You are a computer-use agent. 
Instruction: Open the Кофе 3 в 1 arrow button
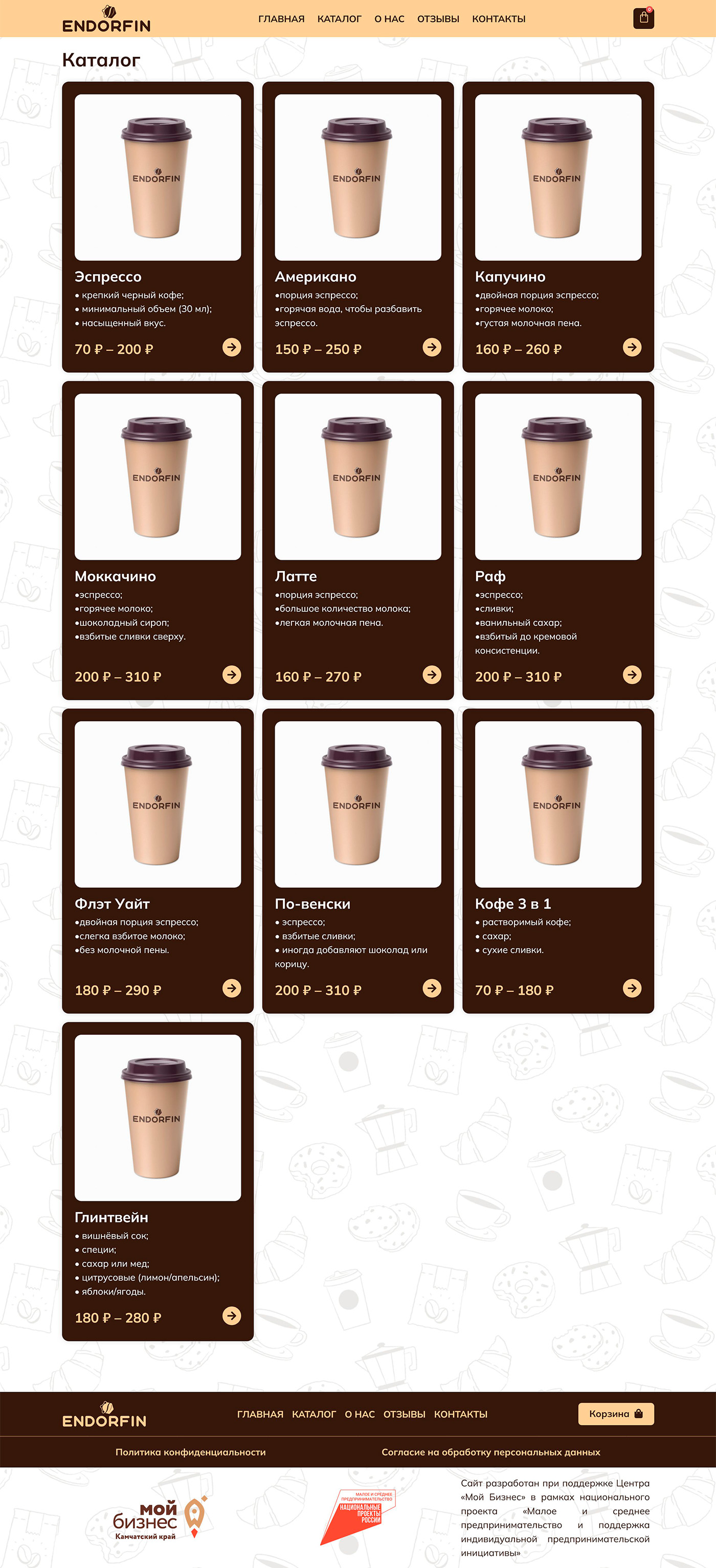(632, 988)
